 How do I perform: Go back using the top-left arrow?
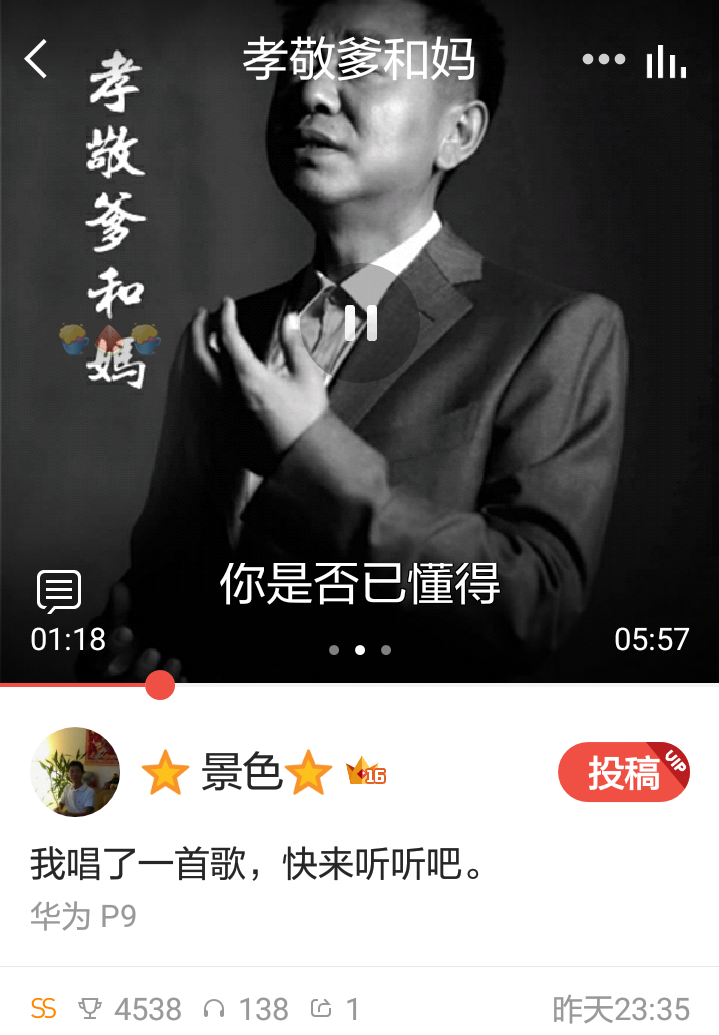37,60
